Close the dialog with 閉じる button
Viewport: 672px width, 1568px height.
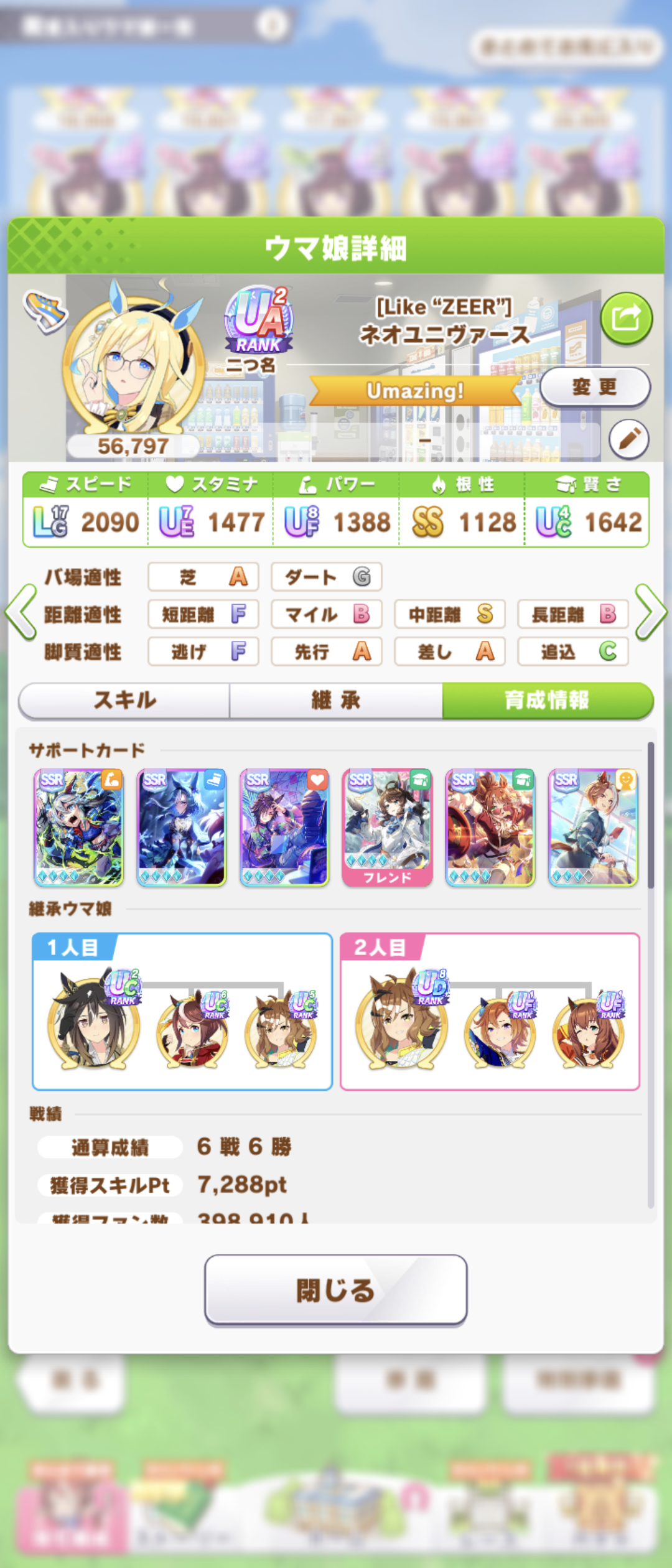click(x=336, y=1290)
